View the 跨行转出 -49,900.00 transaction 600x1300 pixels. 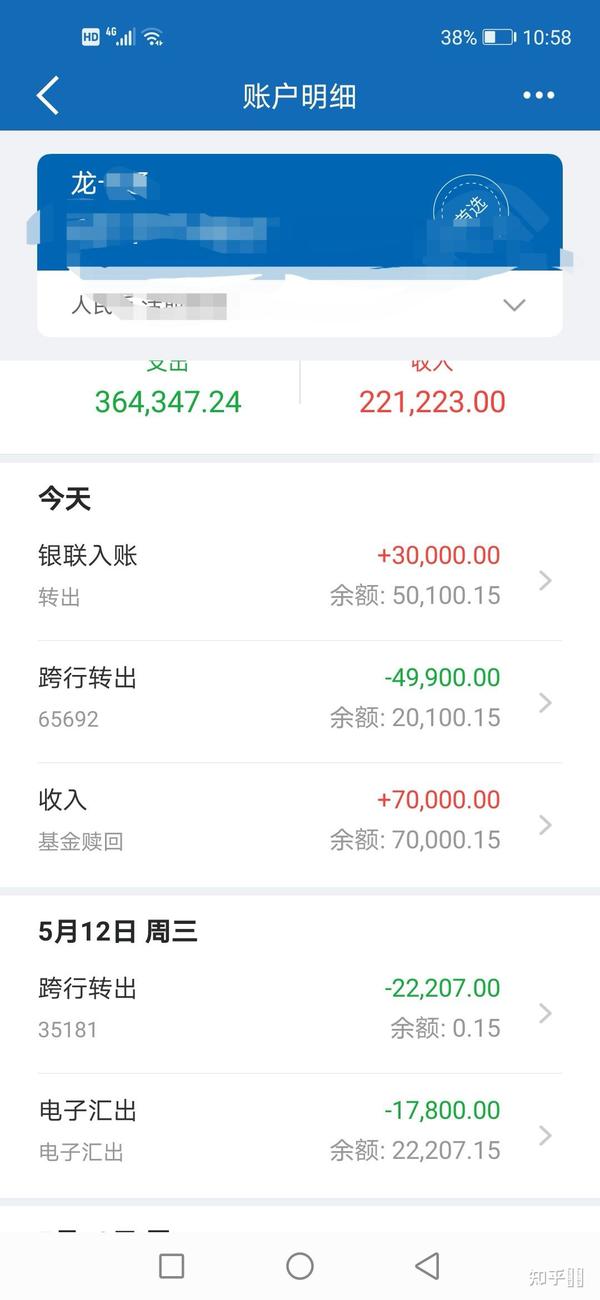[x=298, y=699]
